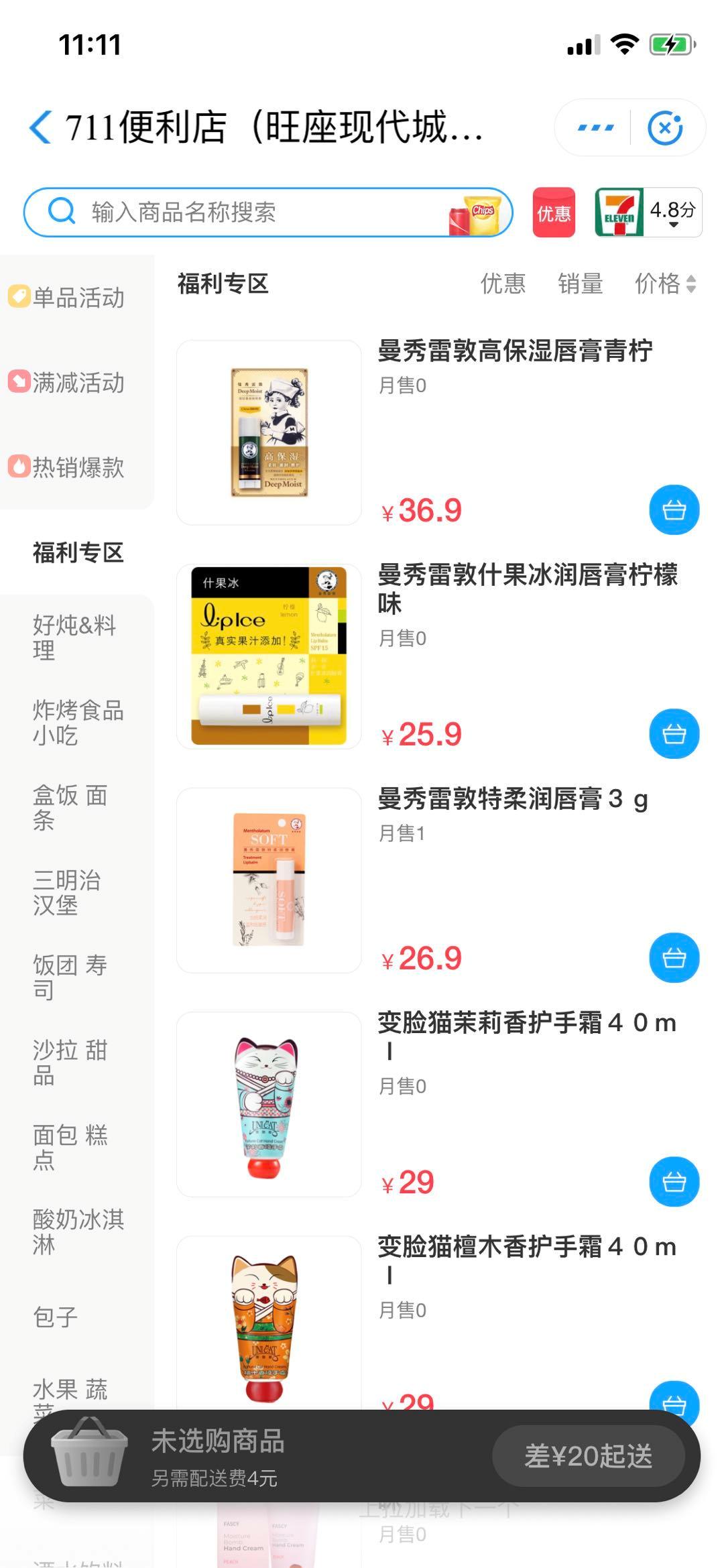Screen dimensions: 724x1568
Task: Sort products by 销量 sales volume
Action: [581, 285]
